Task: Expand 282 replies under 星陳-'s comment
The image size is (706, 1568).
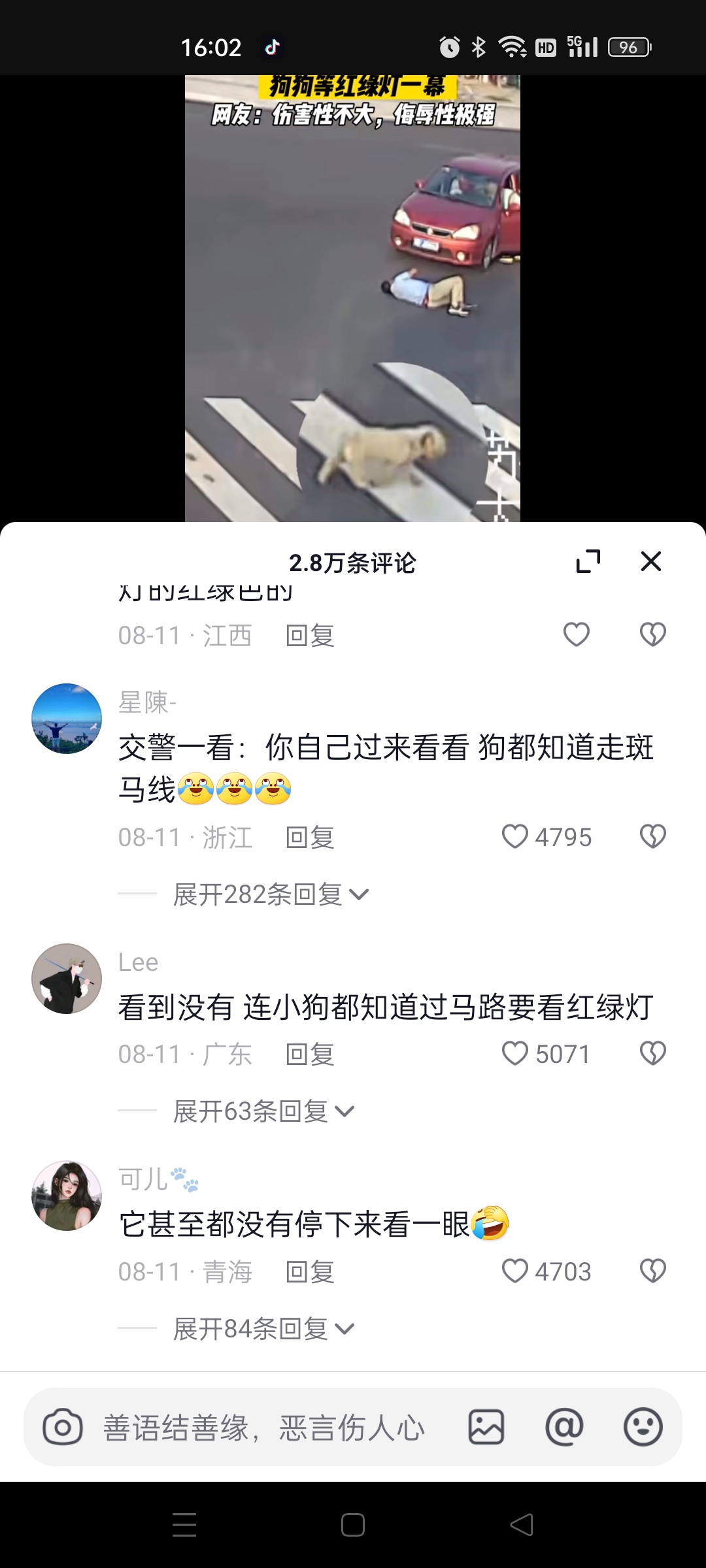Action: pos(271,894)
